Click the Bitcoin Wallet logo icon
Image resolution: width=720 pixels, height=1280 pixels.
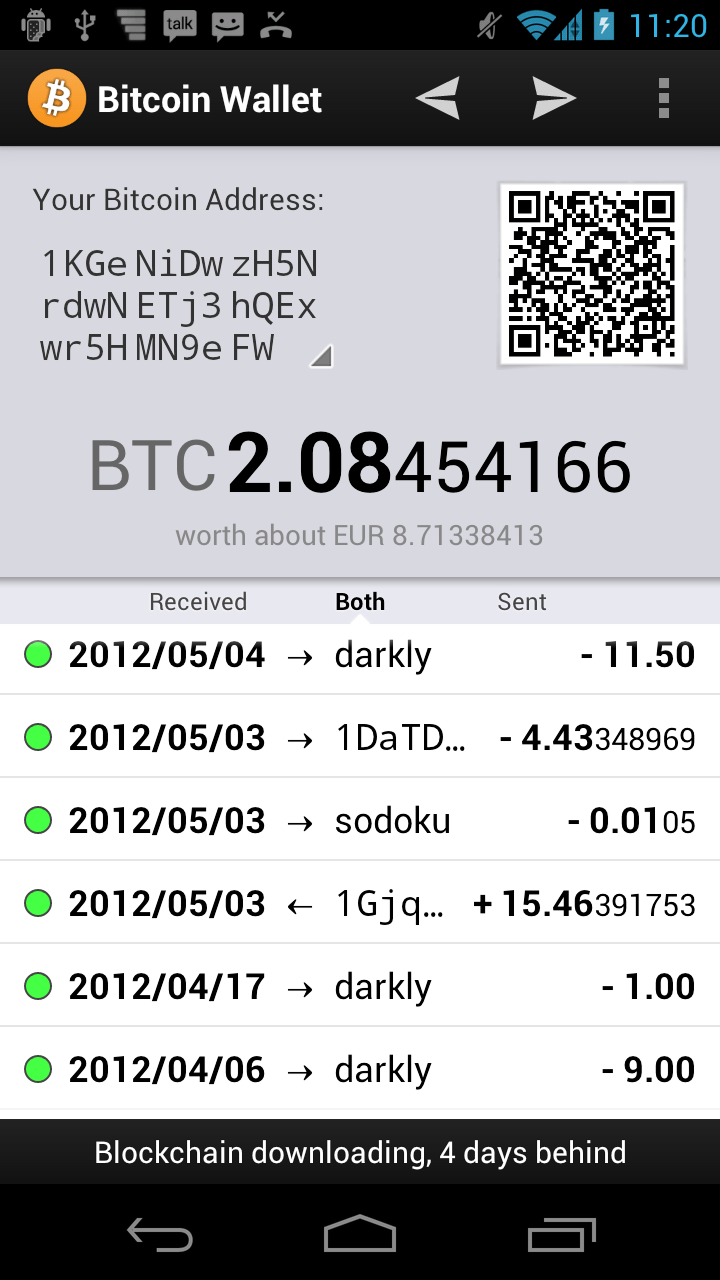[56, 97]
